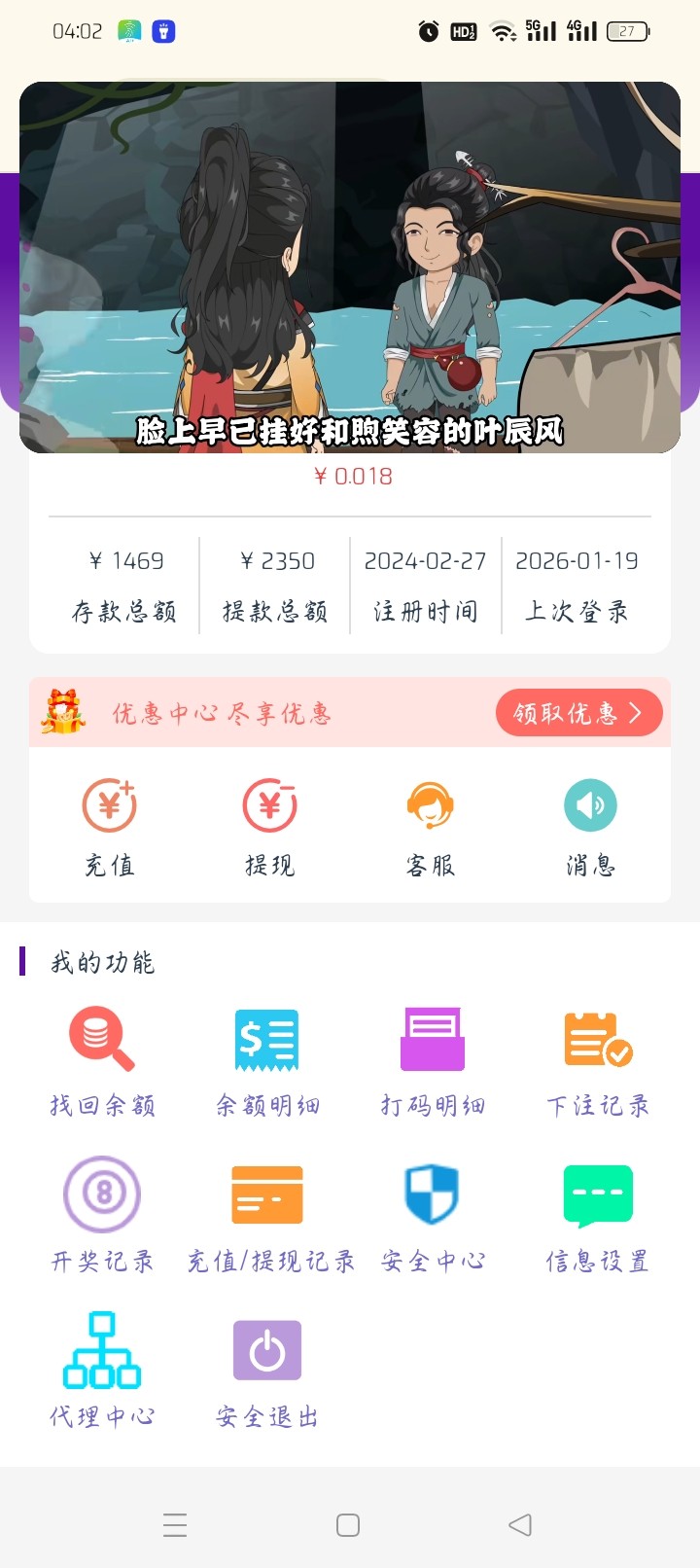Select 找回余额 under 我的功能
The image size is (700, 1568).
click(x=102, y=1060)
